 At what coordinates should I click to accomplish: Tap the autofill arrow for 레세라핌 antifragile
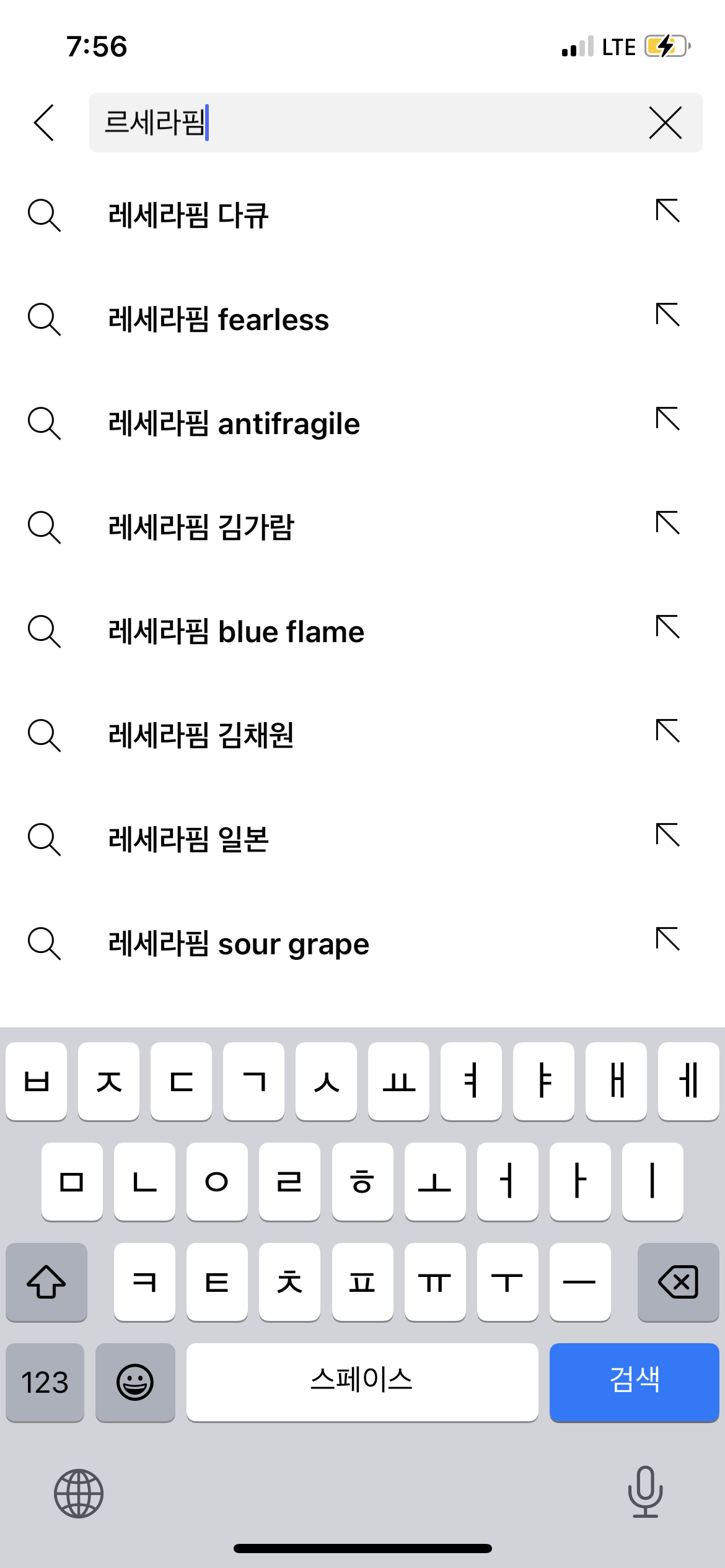click(x=666, y=423)
